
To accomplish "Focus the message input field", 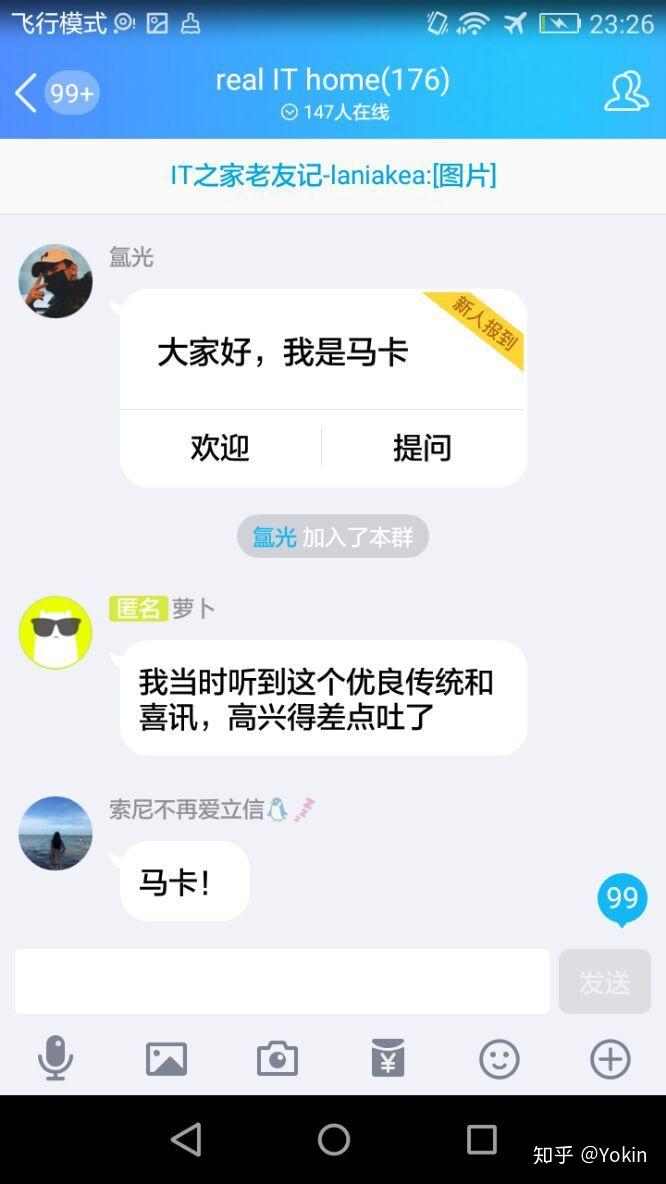I will click(x=282, y=981).
